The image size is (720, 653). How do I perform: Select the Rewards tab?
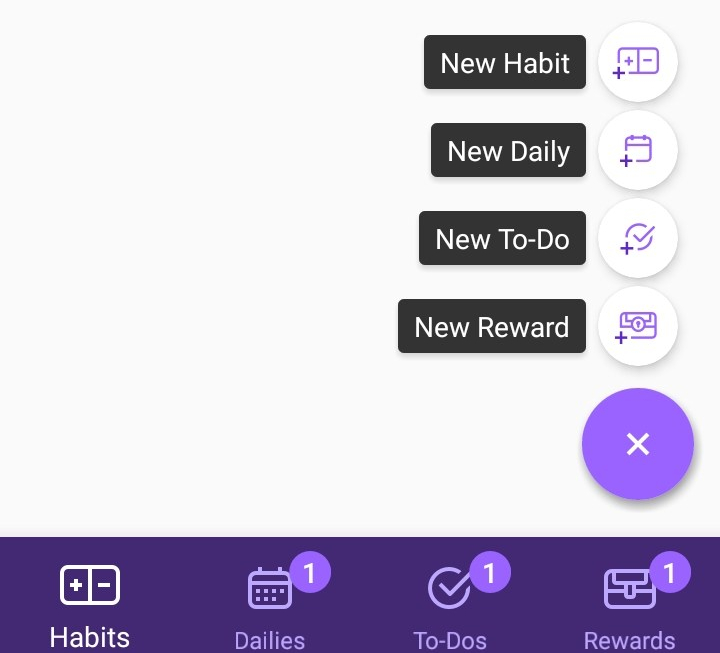[630, 602]
